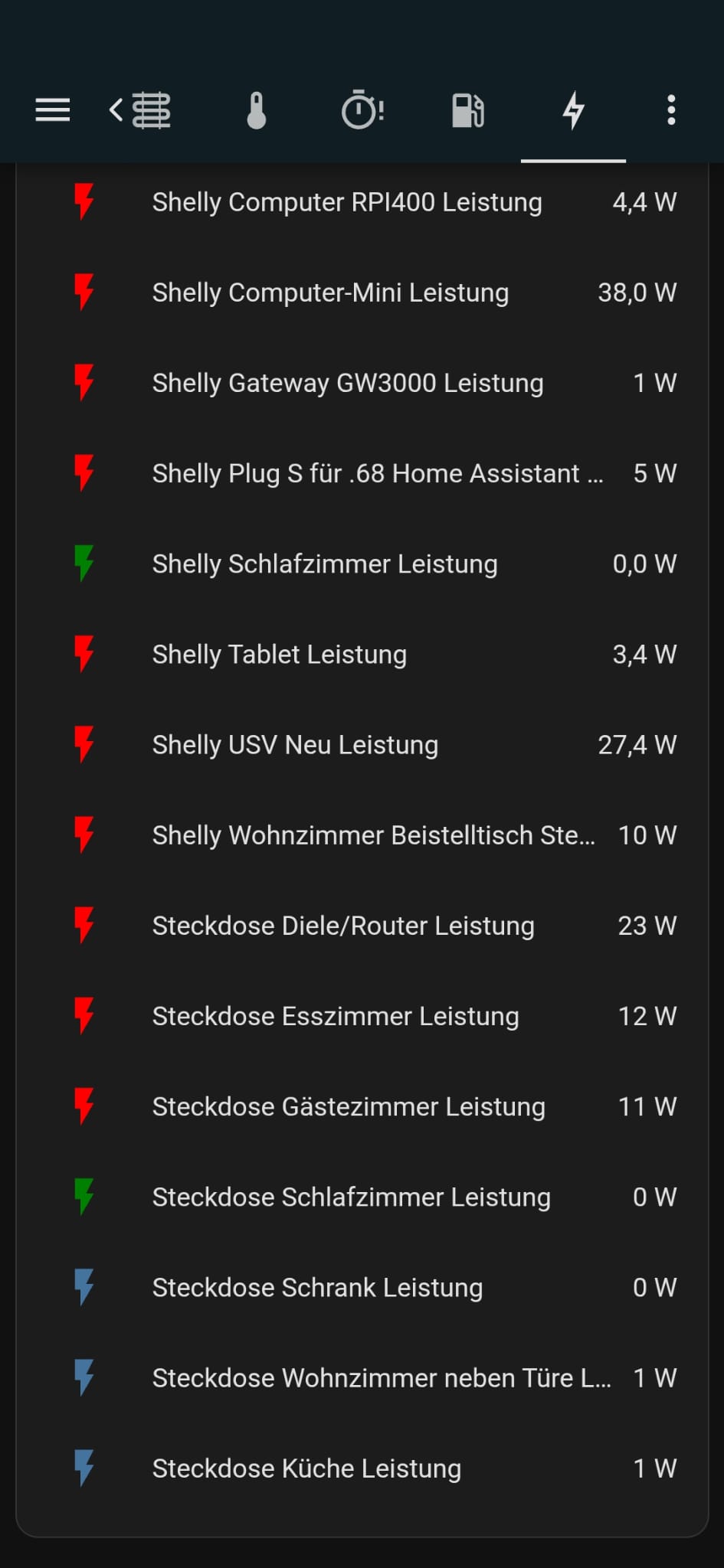Image resolution: width=724 pixels, height=1568 pixels.
Task: Open Steckdose Küche Leistung entity
Action: pyautogui.click(x=306, y=1468)
